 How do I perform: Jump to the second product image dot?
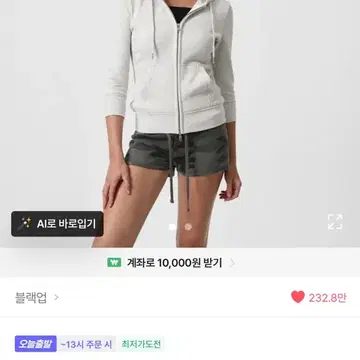click(188, 227)
